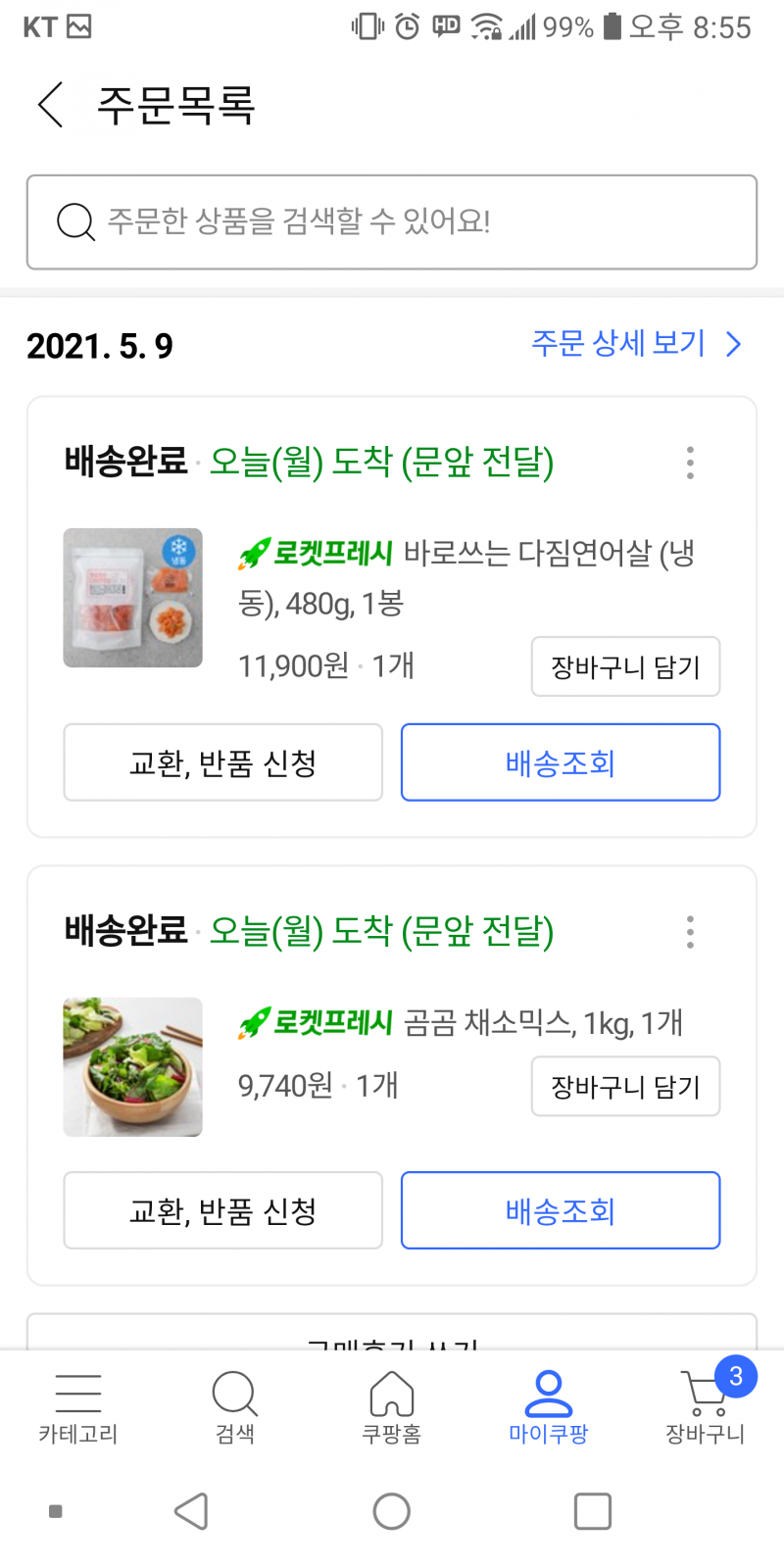Viewport: 784px width, 1568px height.
Task: Open overflow menu for 다짐연어살 order
Action: tap(690, 463)
